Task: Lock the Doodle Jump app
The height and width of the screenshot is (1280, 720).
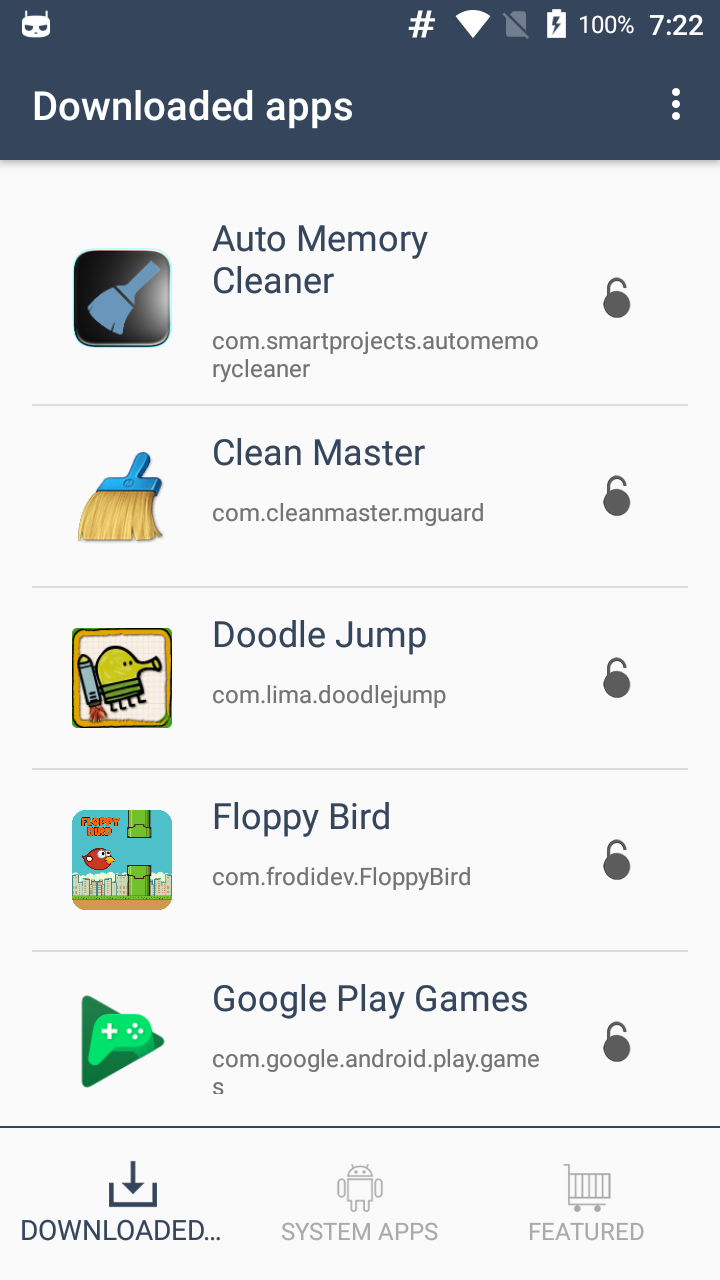Action: pyautogui.click(x=617, y=678)
